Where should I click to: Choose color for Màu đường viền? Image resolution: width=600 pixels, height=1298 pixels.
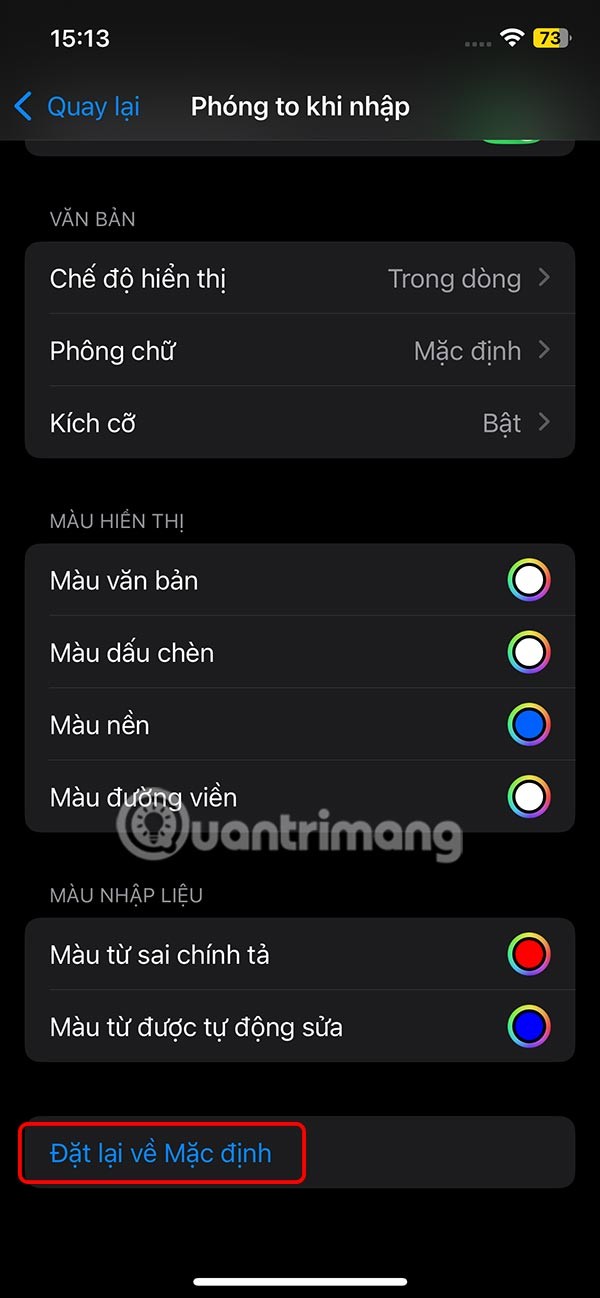[x=528, y=797]
